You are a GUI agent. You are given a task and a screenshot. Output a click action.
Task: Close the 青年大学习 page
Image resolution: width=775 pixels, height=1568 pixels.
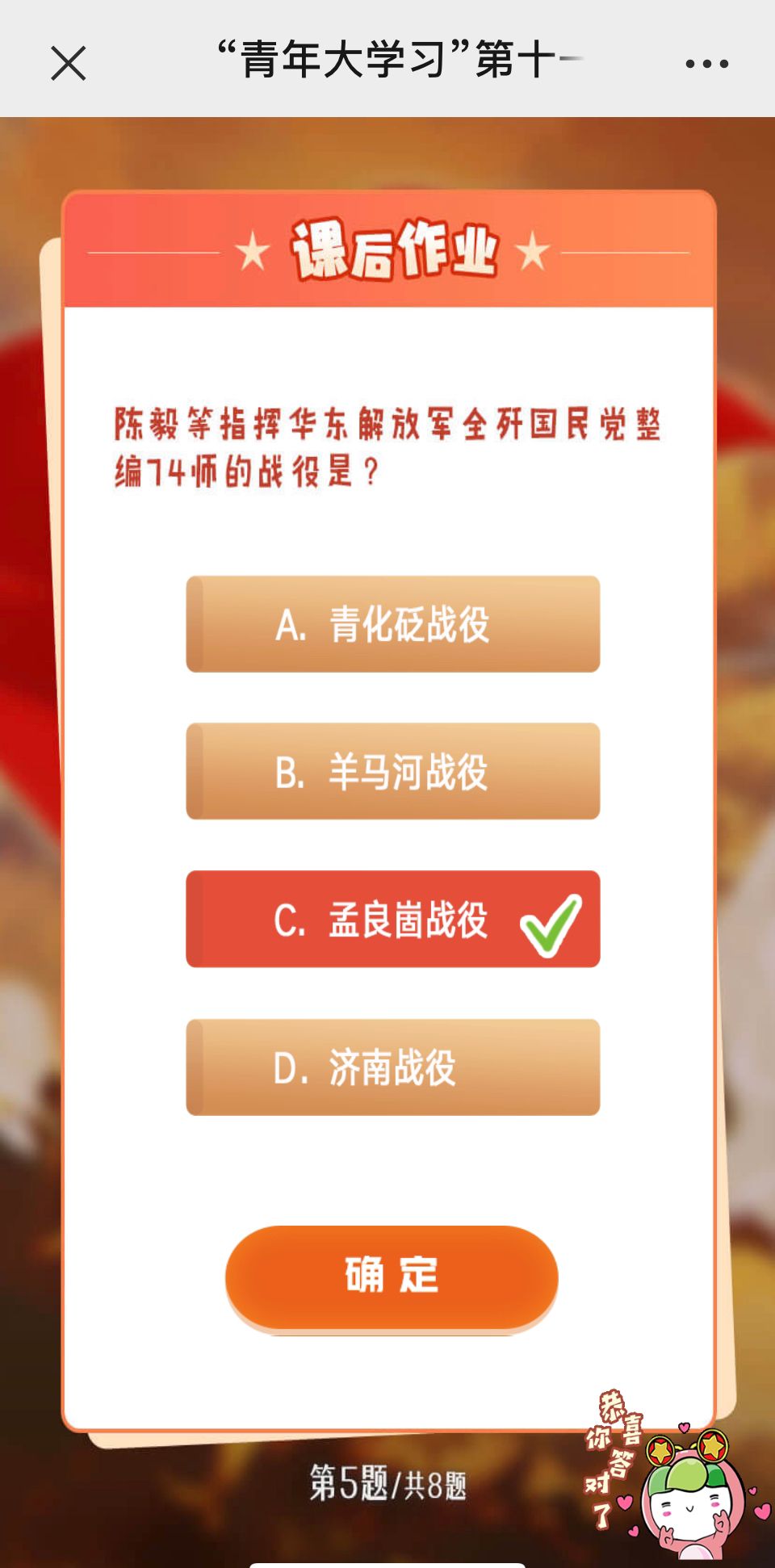68,63
